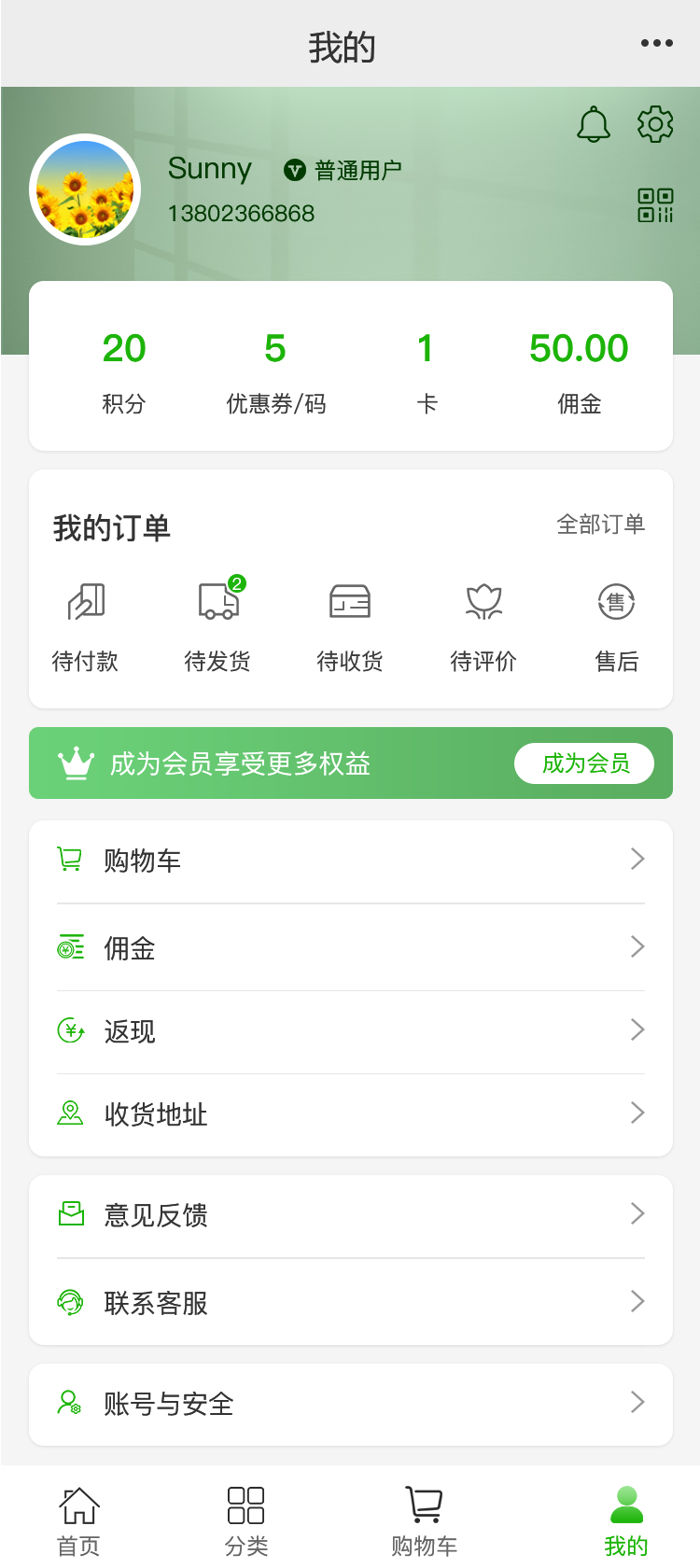Open 待评价 pending review icon
The image size is (700, 1568).
[x=483, y=602]
